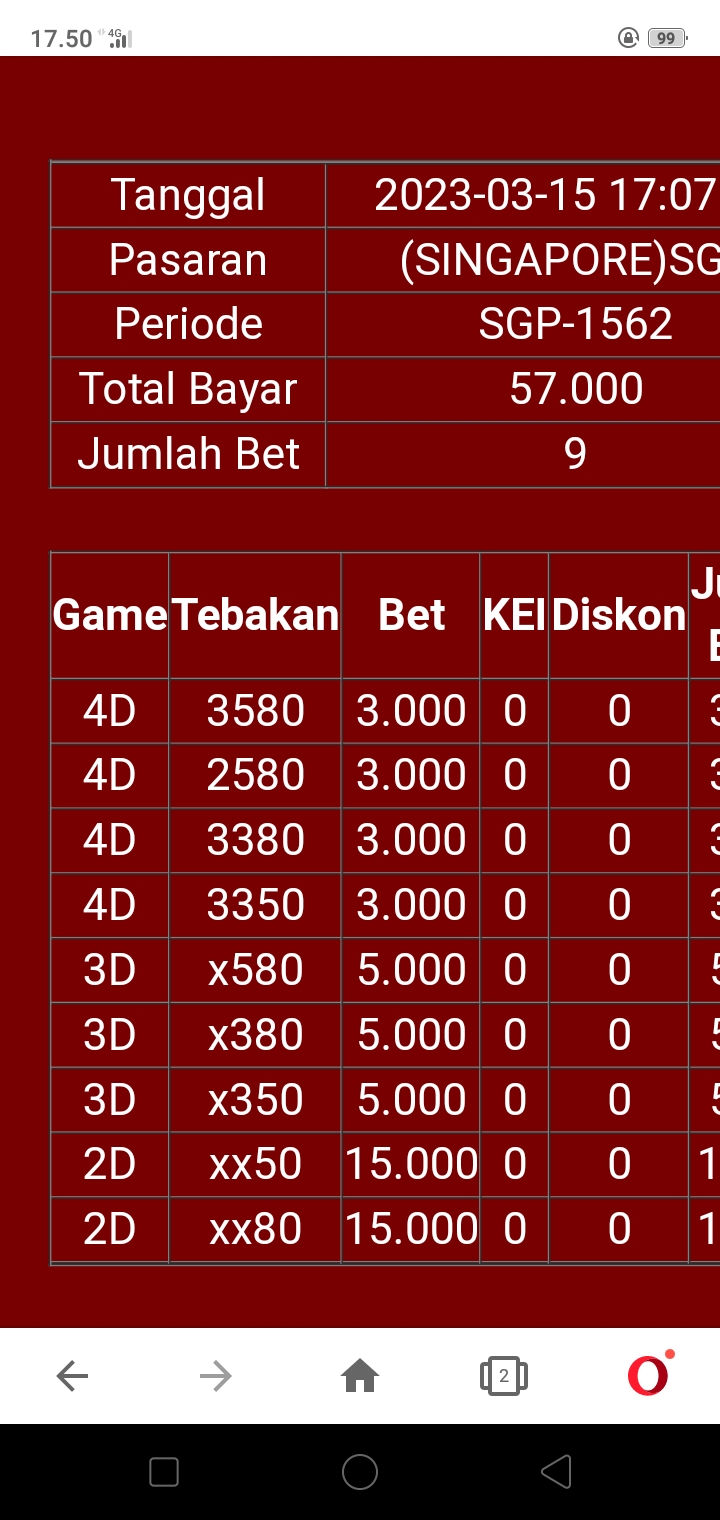Tap the system recent apps button
The image size is (720, 1520).
pos(164,1472)
